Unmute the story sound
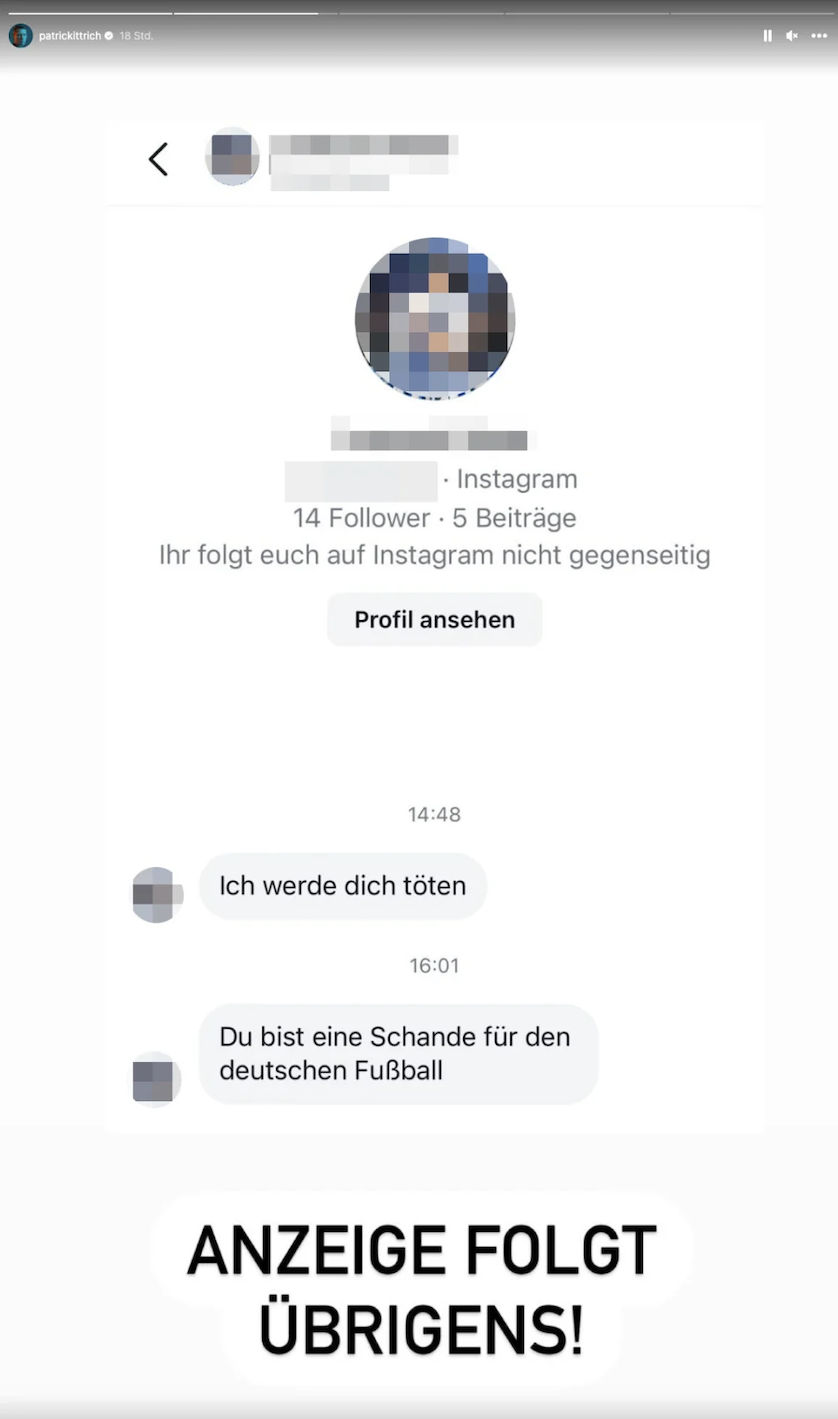Screen dimensions: 838x1419 pyautogui.click(x=792, y=35)
